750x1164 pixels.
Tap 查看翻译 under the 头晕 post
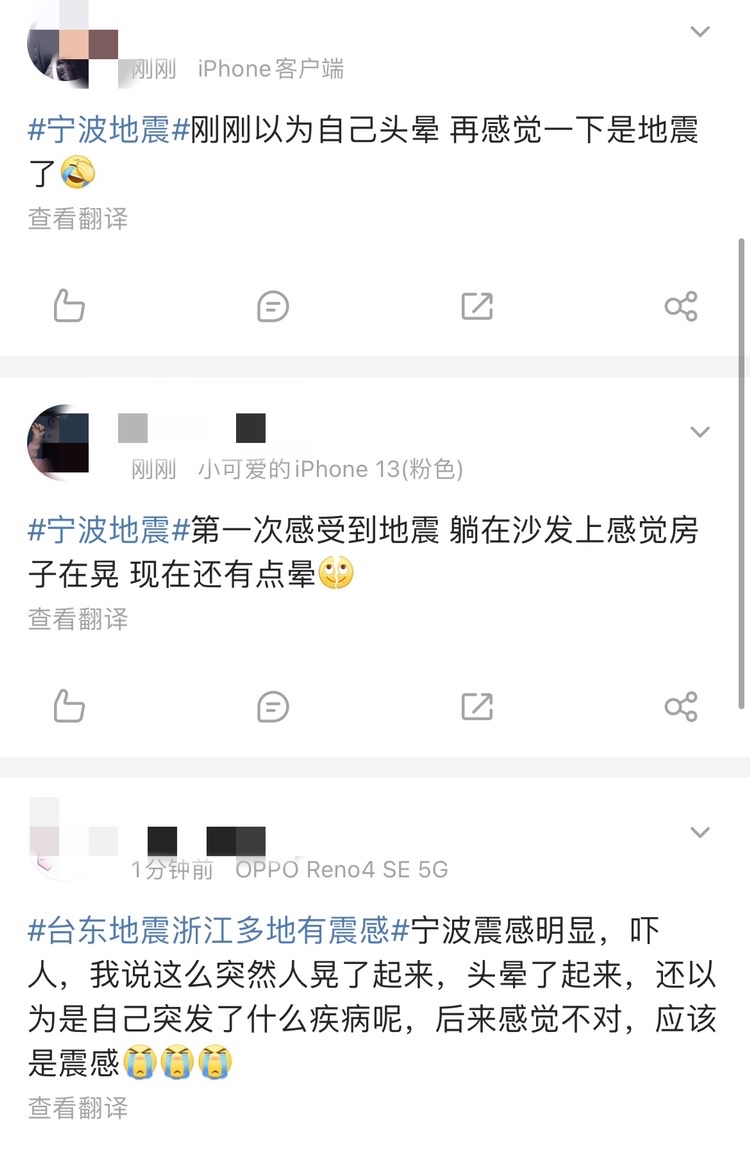pyautogui.click(x=78, y=218)
